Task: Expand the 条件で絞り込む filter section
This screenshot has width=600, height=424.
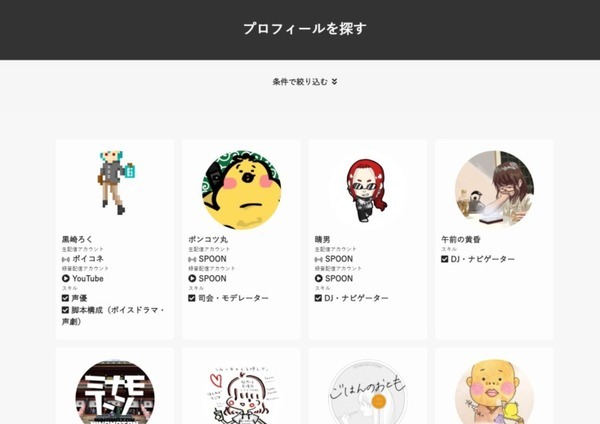Action: point(305,82)
